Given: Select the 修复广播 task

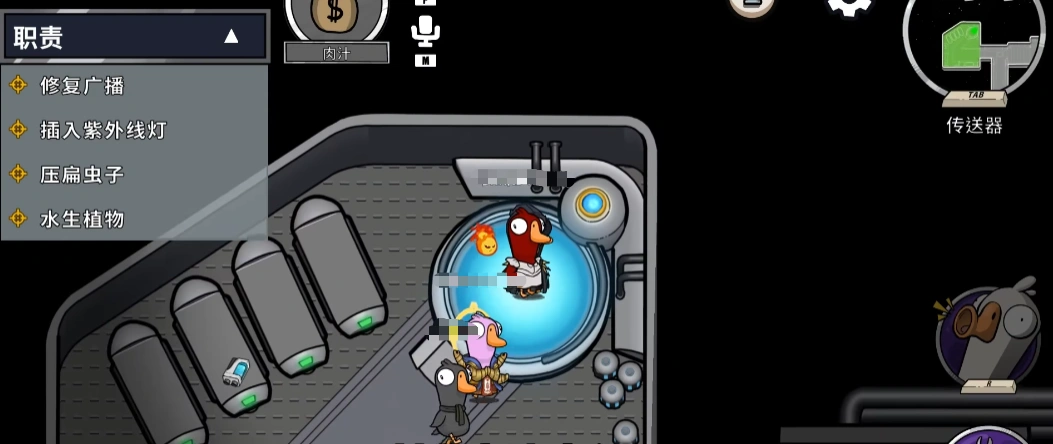Looking at the screenshot, I should (82, 86).
